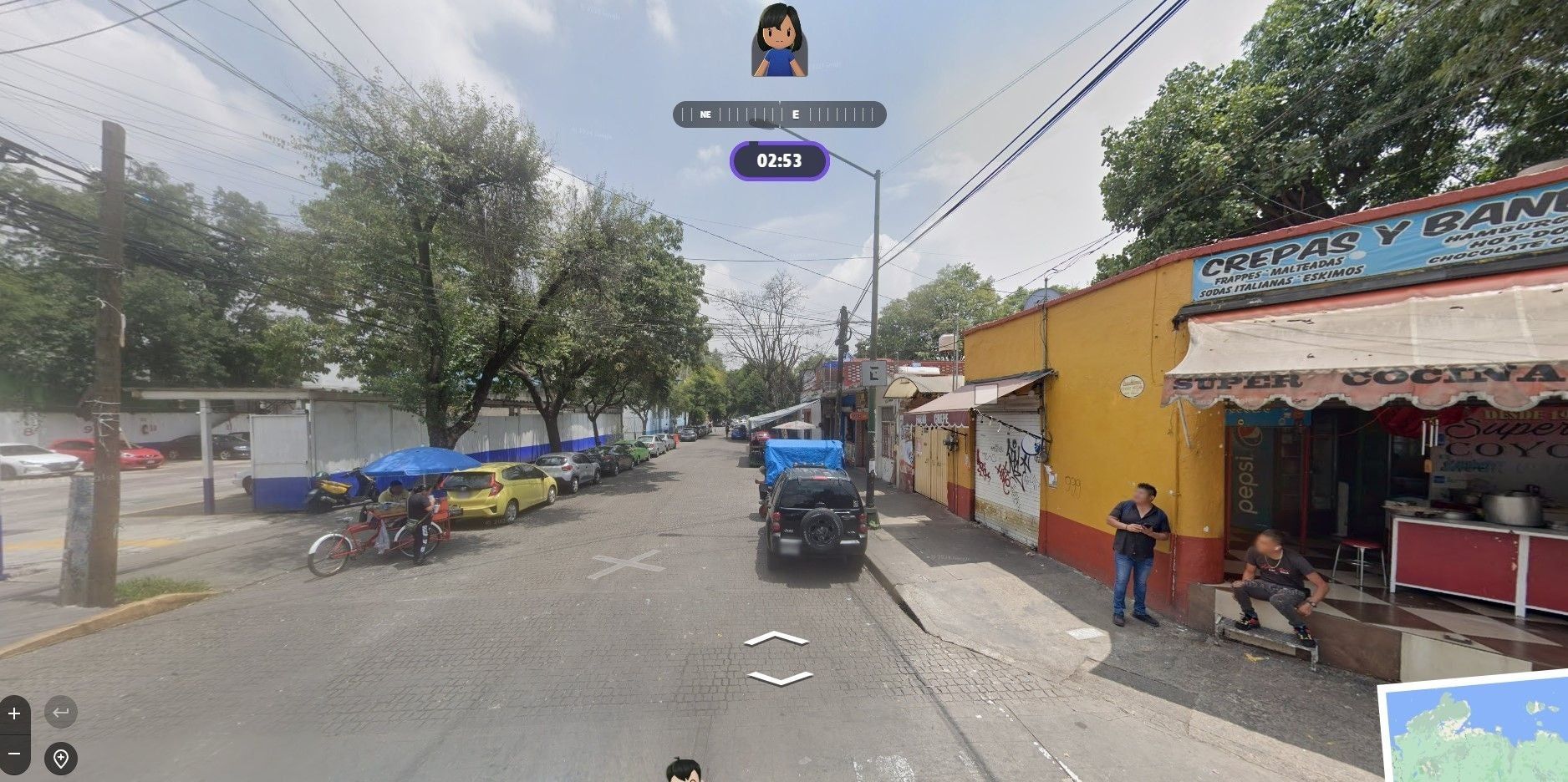Move backward along the street
Viewport: 1568px width, 782px height.
779,678
